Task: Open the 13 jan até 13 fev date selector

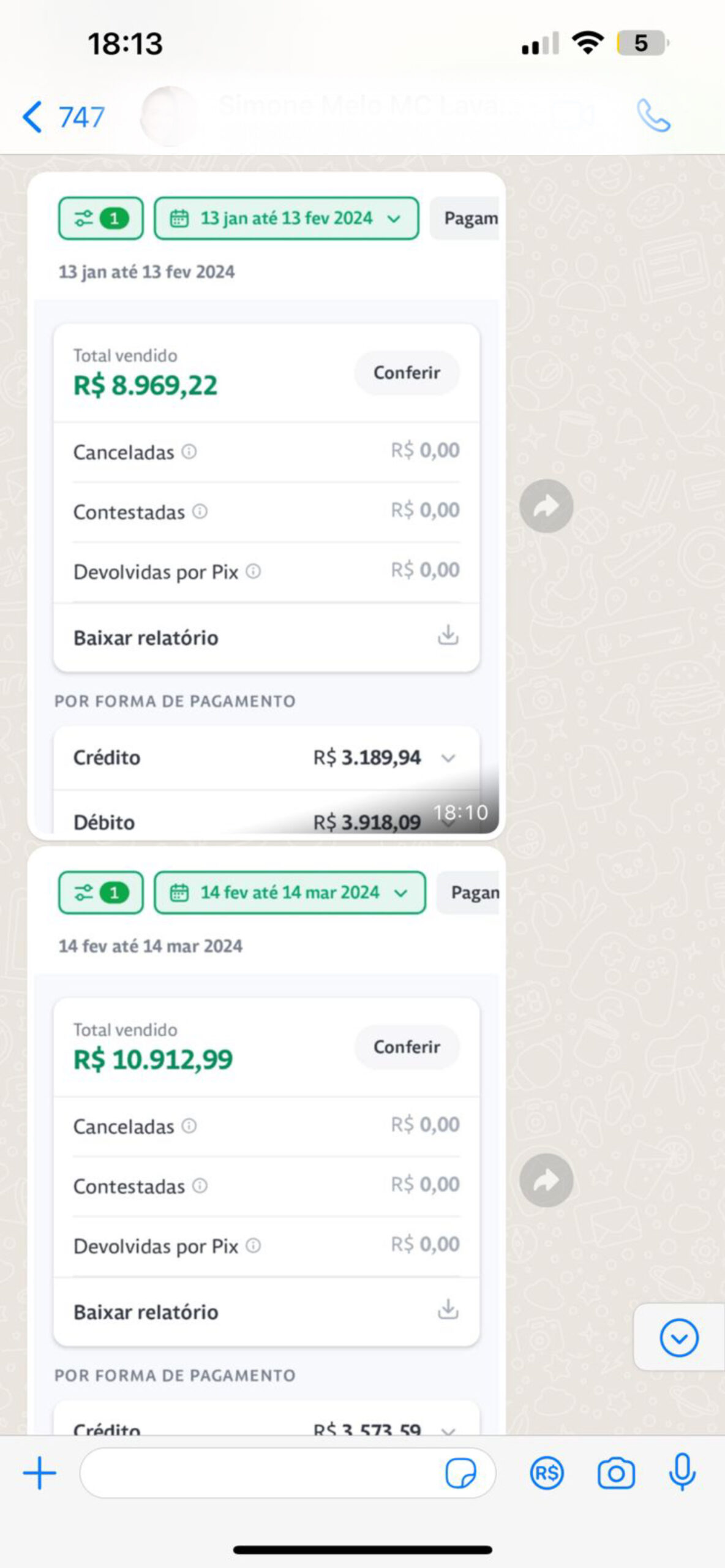Action: (x=285, y=218)
